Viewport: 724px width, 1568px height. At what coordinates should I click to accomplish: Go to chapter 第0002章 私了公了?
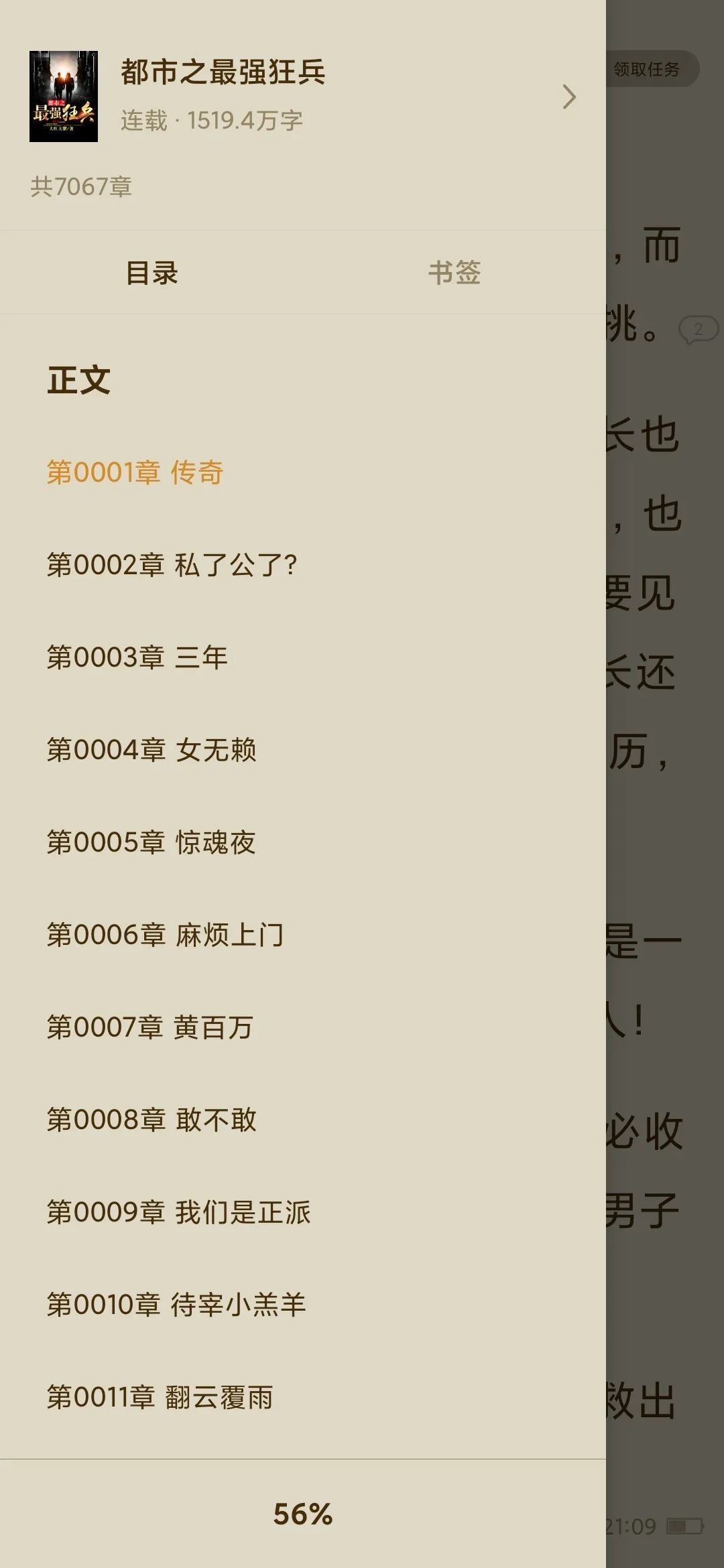click(x=172, y=565)
